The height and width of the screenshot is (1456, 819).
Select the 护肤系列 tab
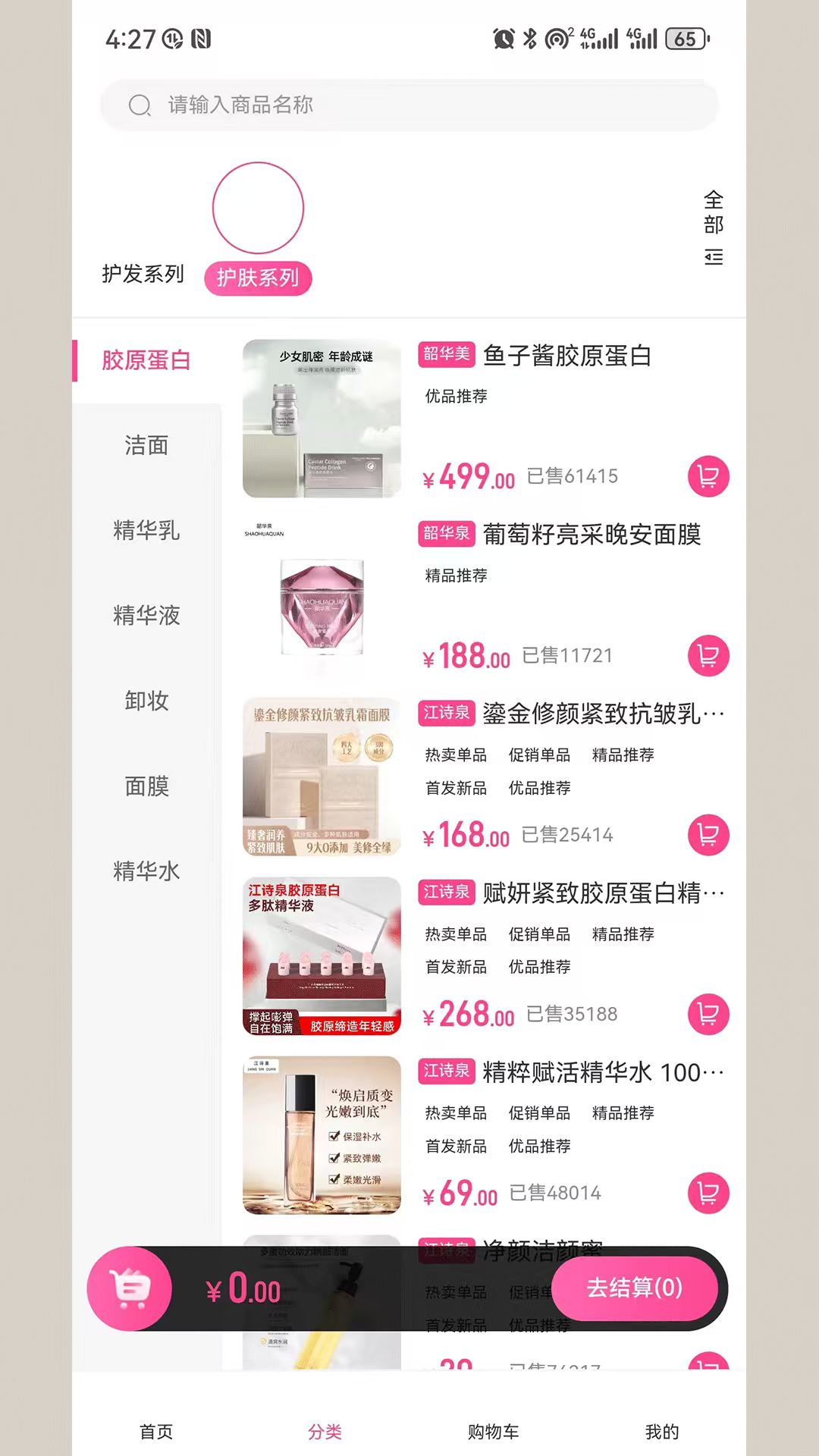click(x=258, y=278)
